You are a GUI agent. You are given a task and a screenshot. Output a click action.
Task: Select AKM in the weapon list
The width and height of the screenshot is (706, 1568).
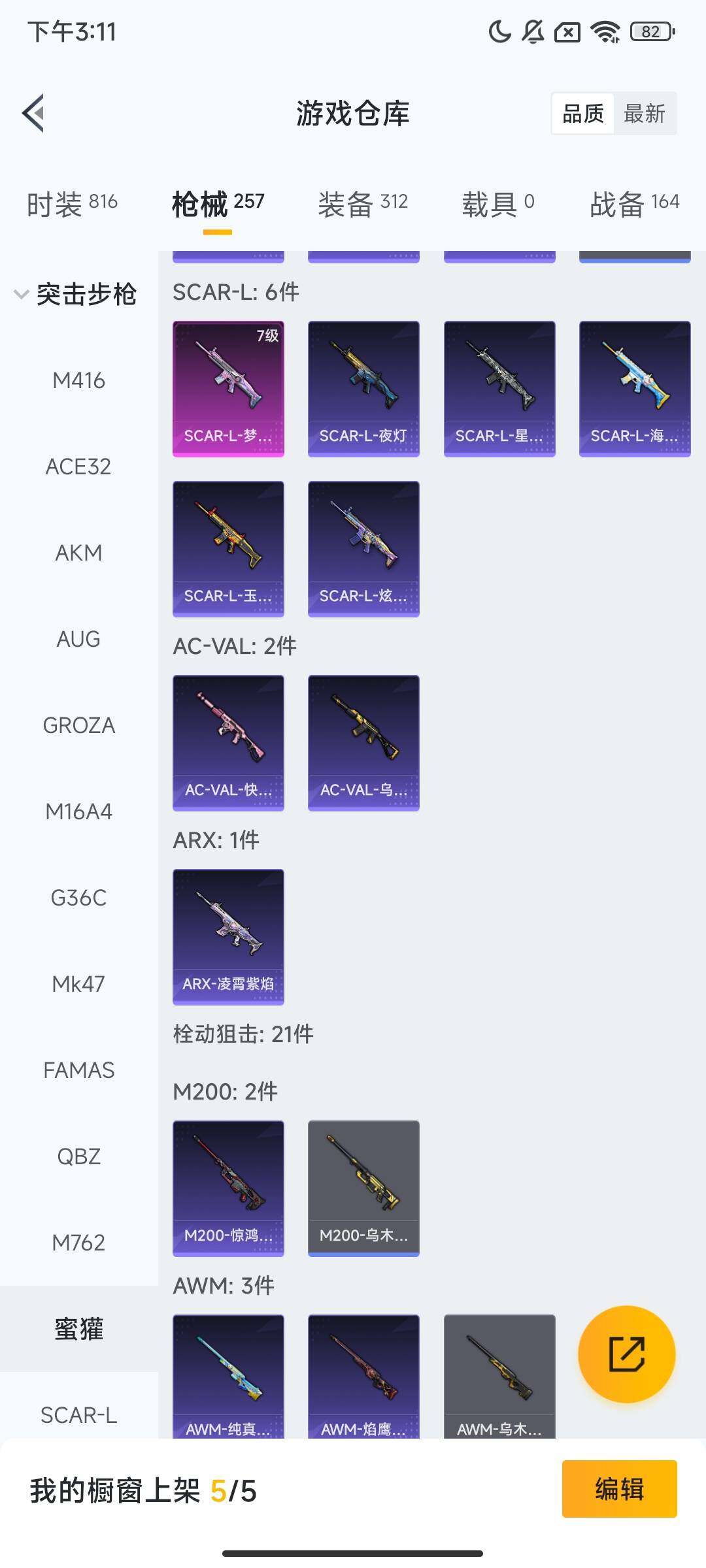tap(78, 553)
